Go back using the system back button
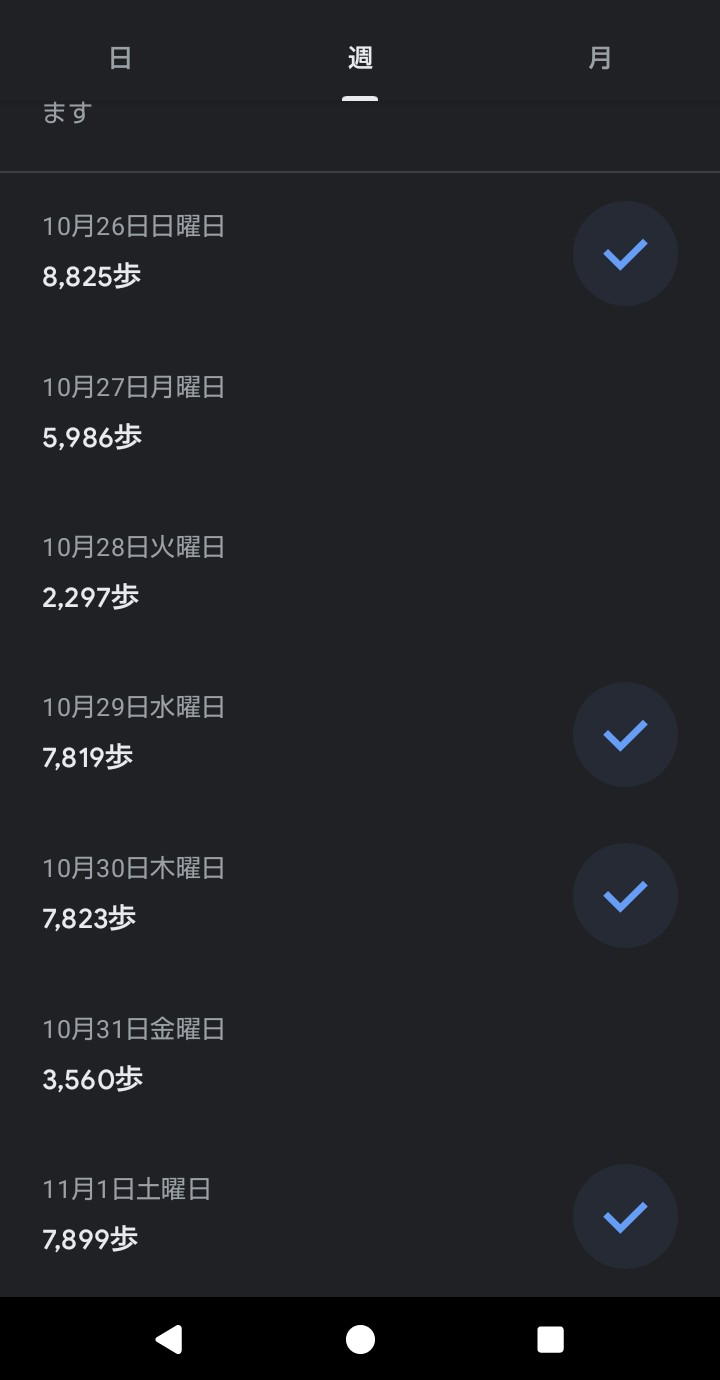 click(169, 1339)
